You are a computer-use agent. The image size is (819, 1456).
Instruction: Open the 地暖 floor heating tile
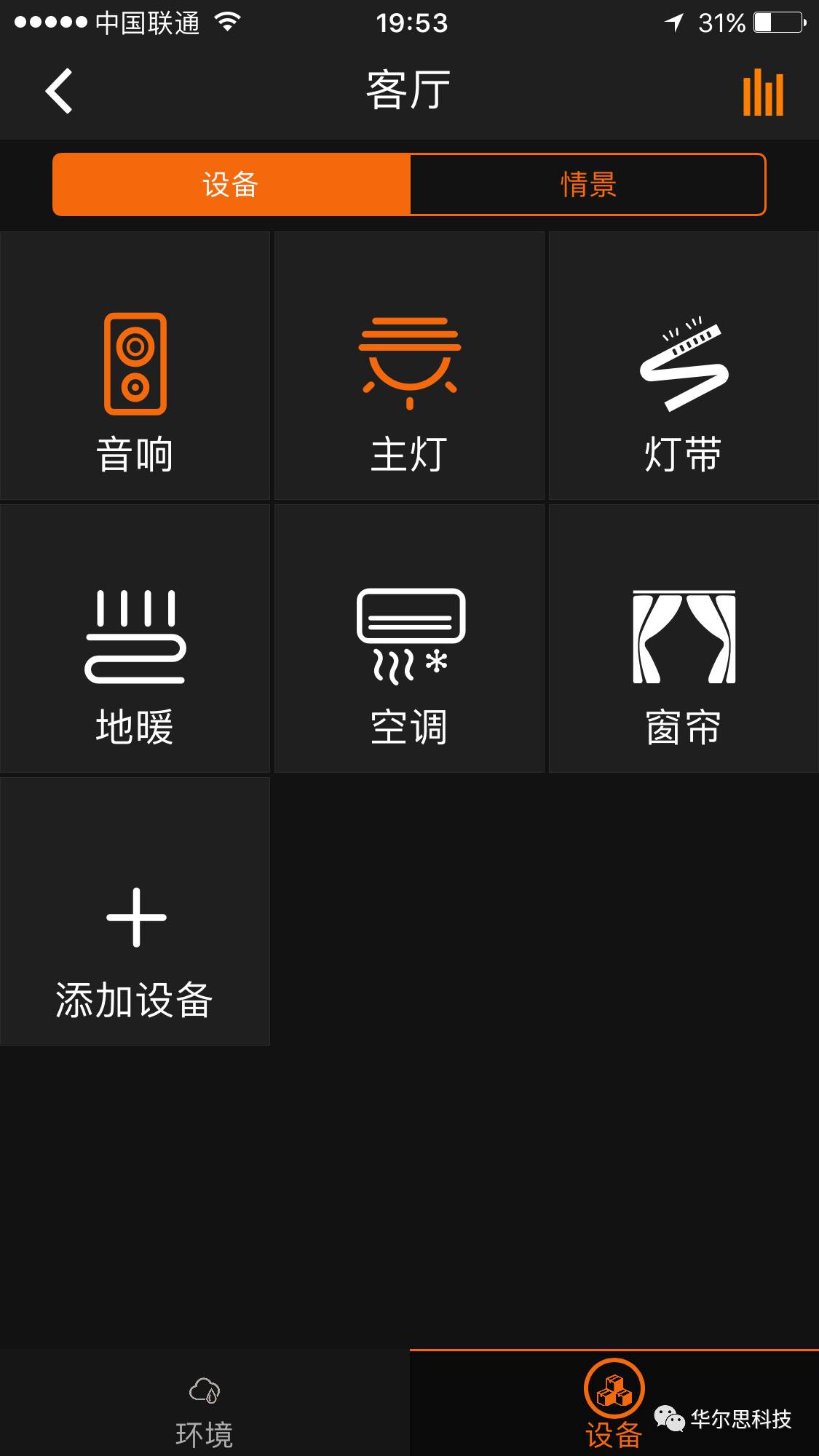tap(135, 639)
